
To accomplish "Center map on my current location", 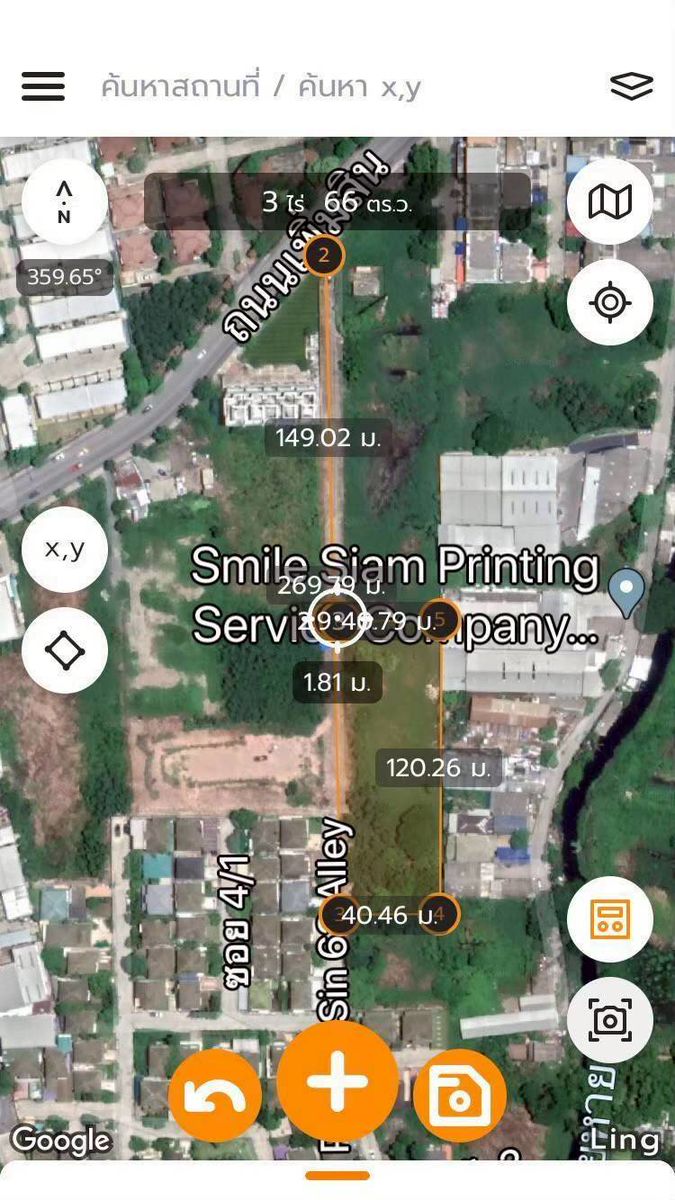I will point(609,302).
